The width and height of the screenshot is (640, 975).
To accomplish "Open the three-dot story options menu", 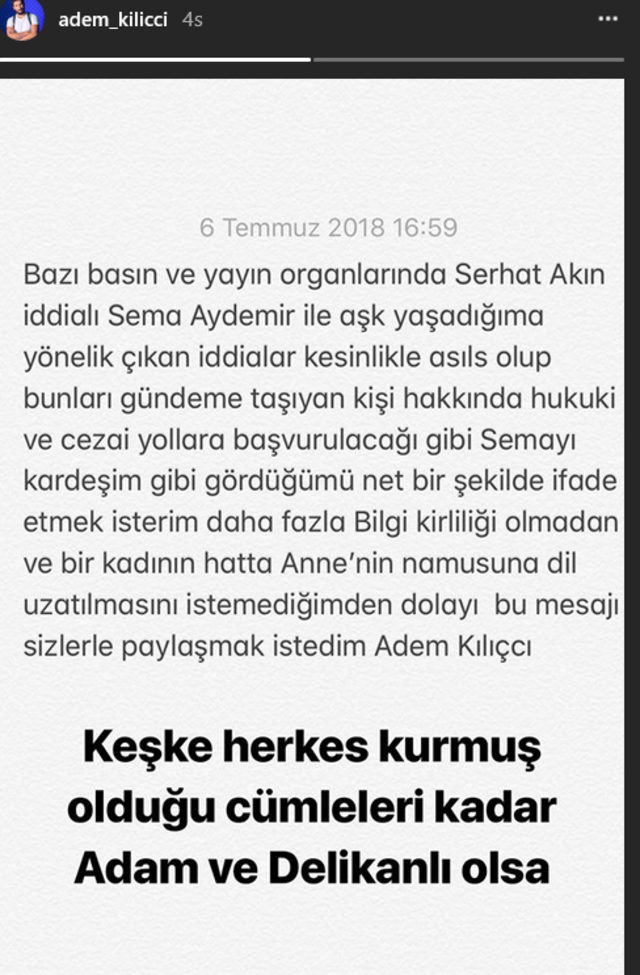I will coord(607,19).
